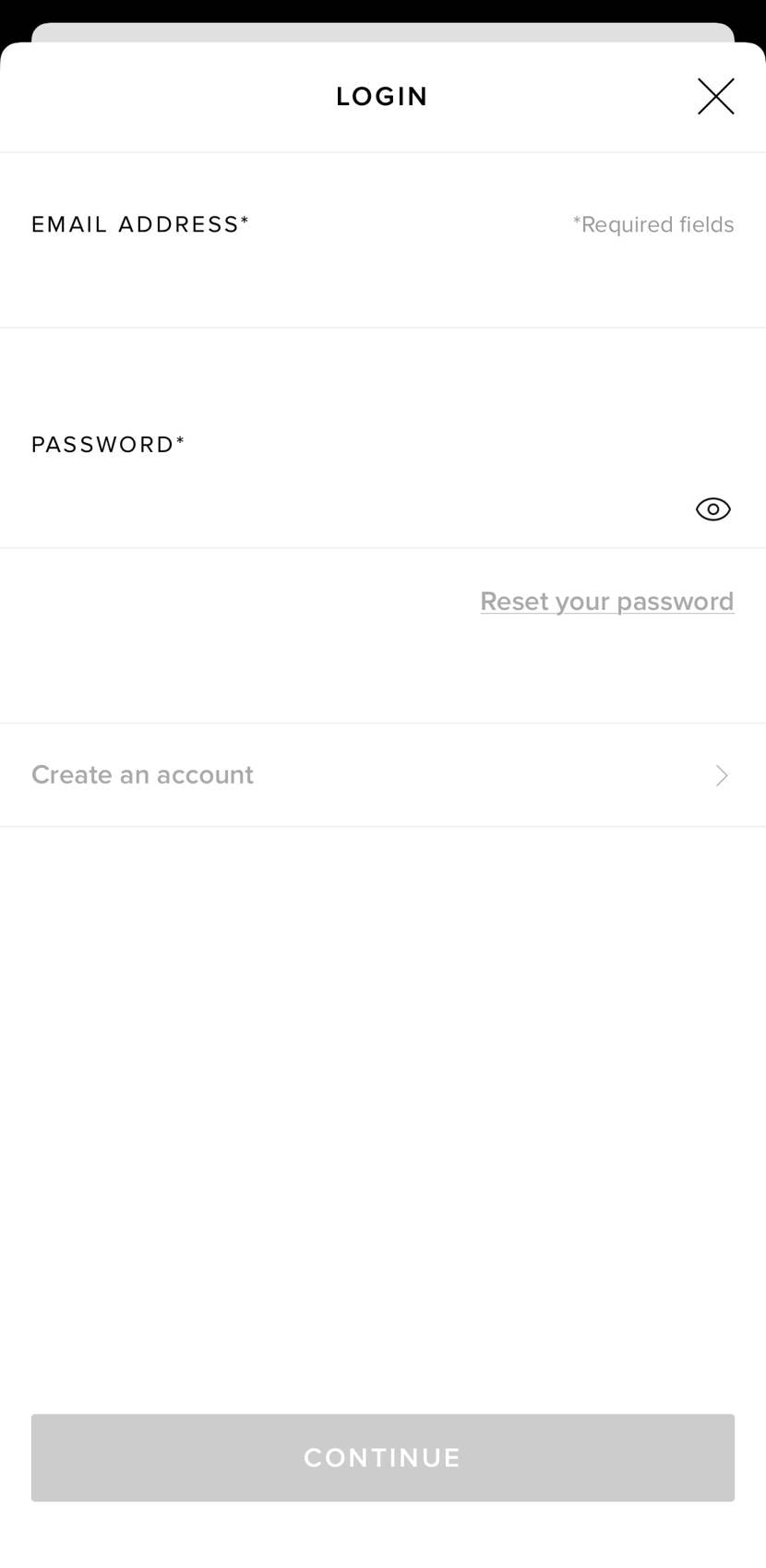Open the Reset your password link
Image resolution: width=766 pixels, height=1568 pixels.
pos(606,602)
